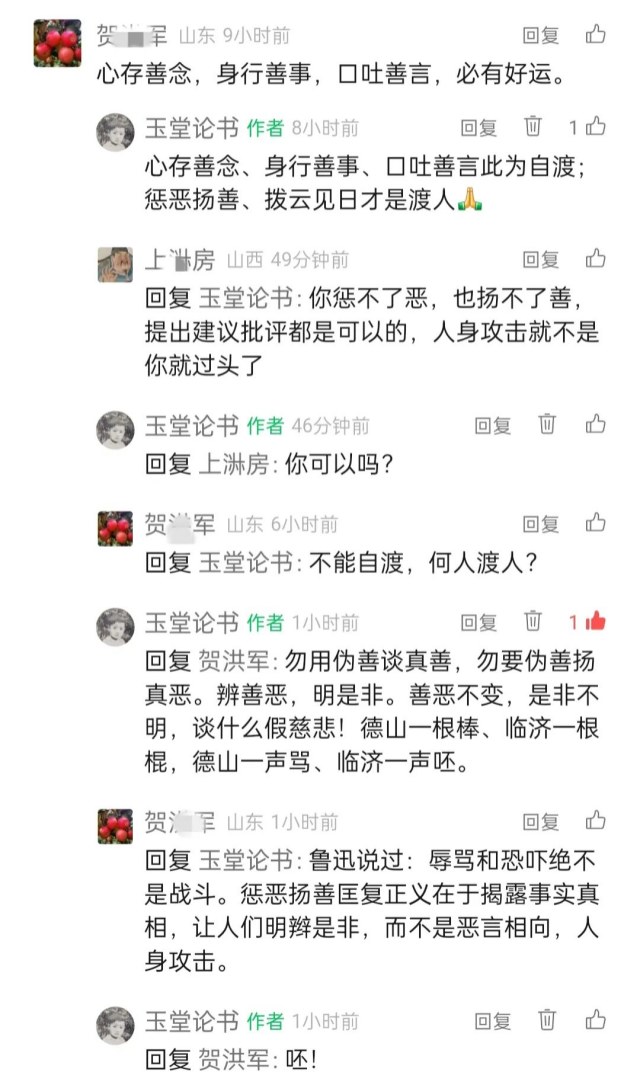640x1088 pixels.
Task: Reply to the comment "你可以吗？"
Action: (493, 426)
